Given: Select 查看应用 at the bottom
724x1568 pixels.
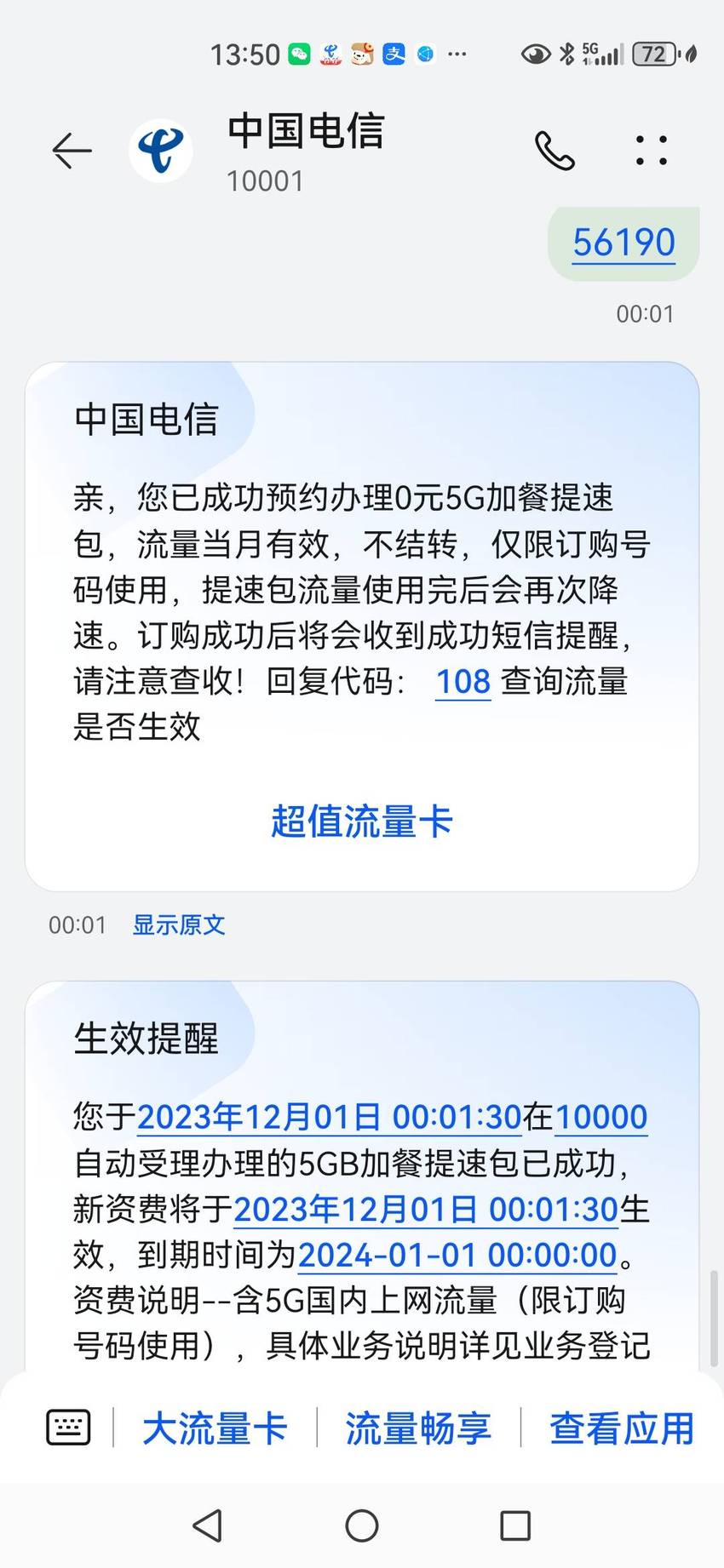Looking at the screenshot, I should pyautogui.click(x=622, y=1428).
